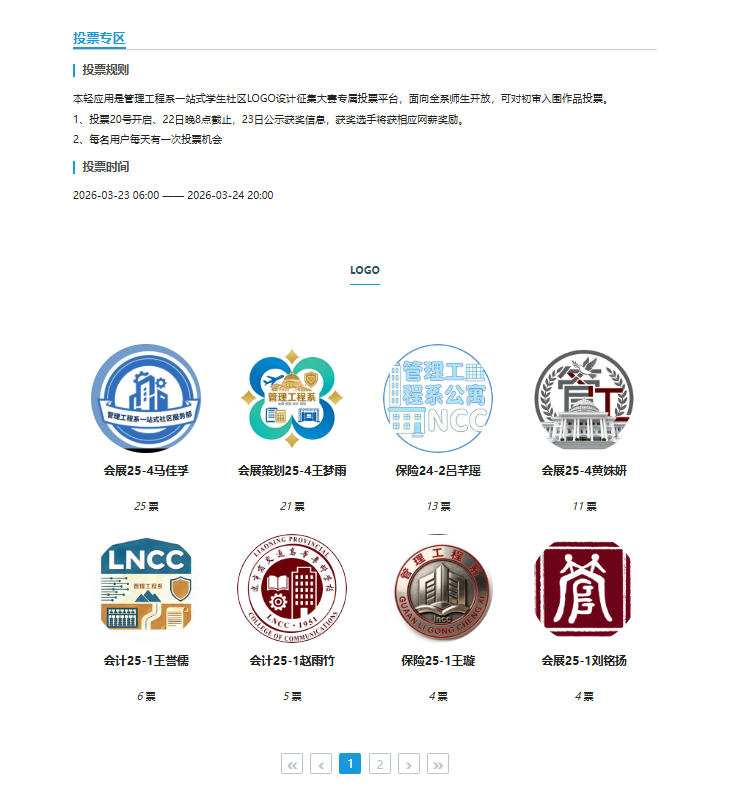Viewport: 748px width, 788px height.
Task: Go to page 2 of the logos
Action: tap(380, 764)
